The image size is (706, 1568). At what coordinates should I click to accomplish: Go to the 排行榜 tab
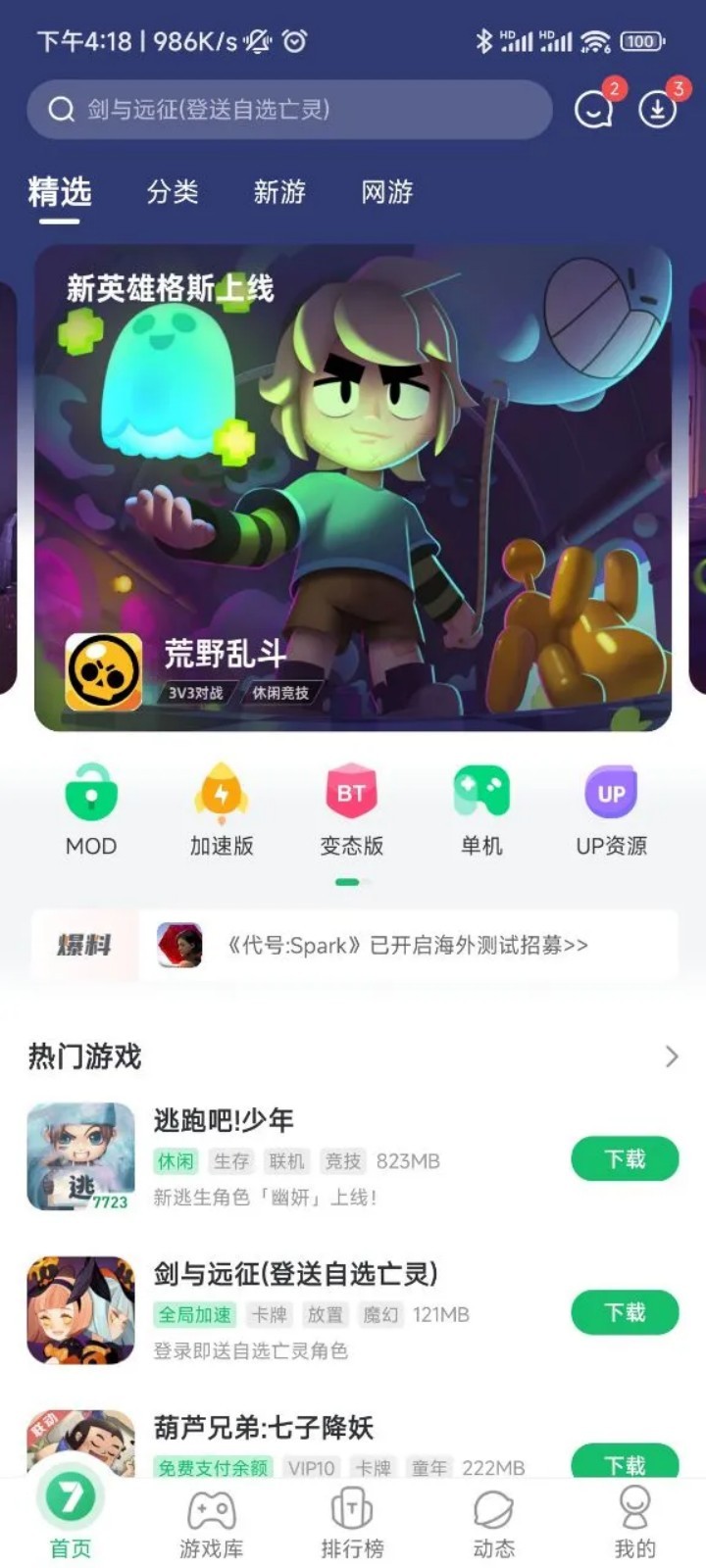[x=352, y=1525]
